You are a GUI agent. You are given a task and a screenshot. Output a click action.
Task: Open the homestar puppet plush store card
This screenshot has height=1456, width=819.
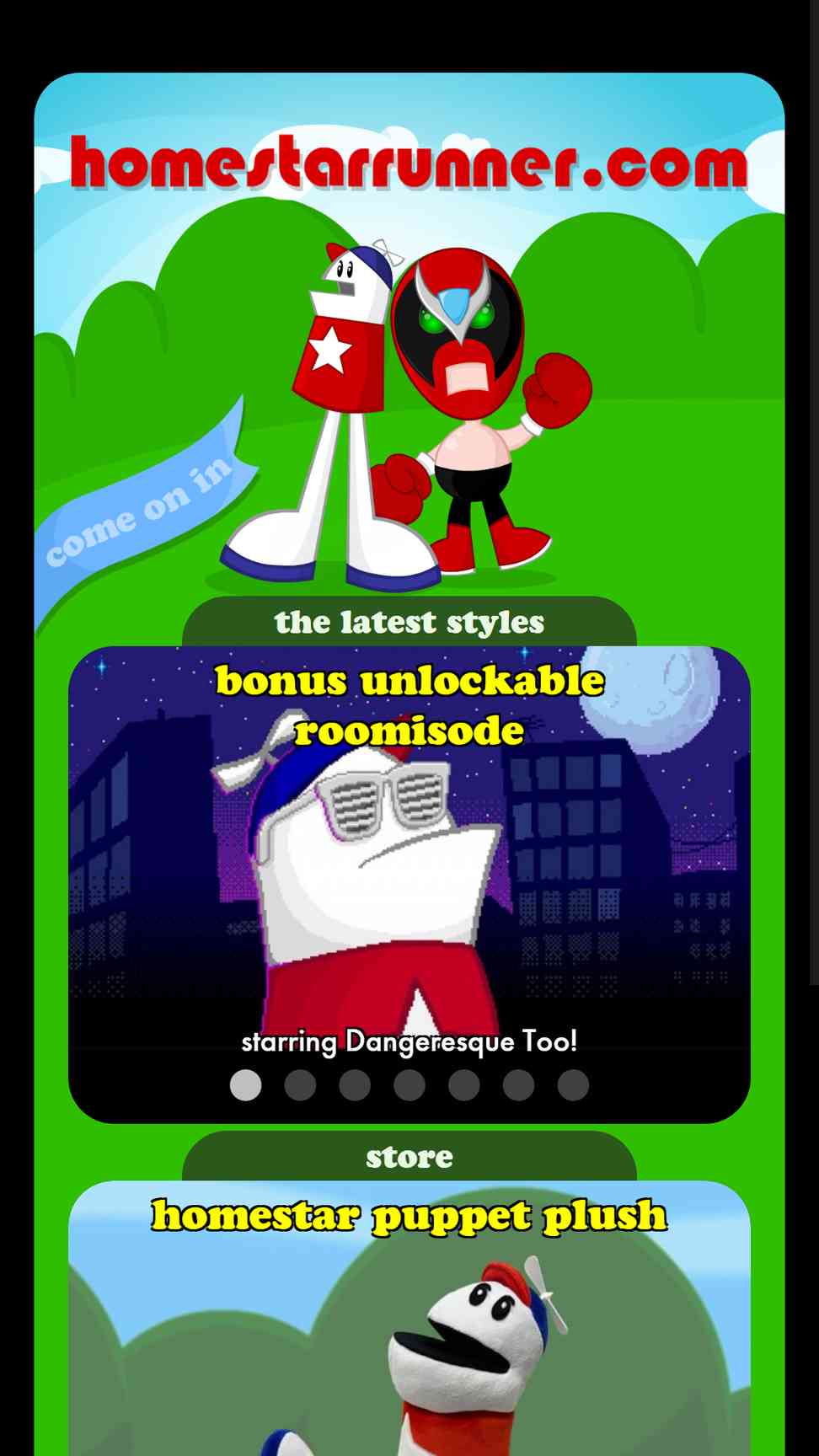409,1318
